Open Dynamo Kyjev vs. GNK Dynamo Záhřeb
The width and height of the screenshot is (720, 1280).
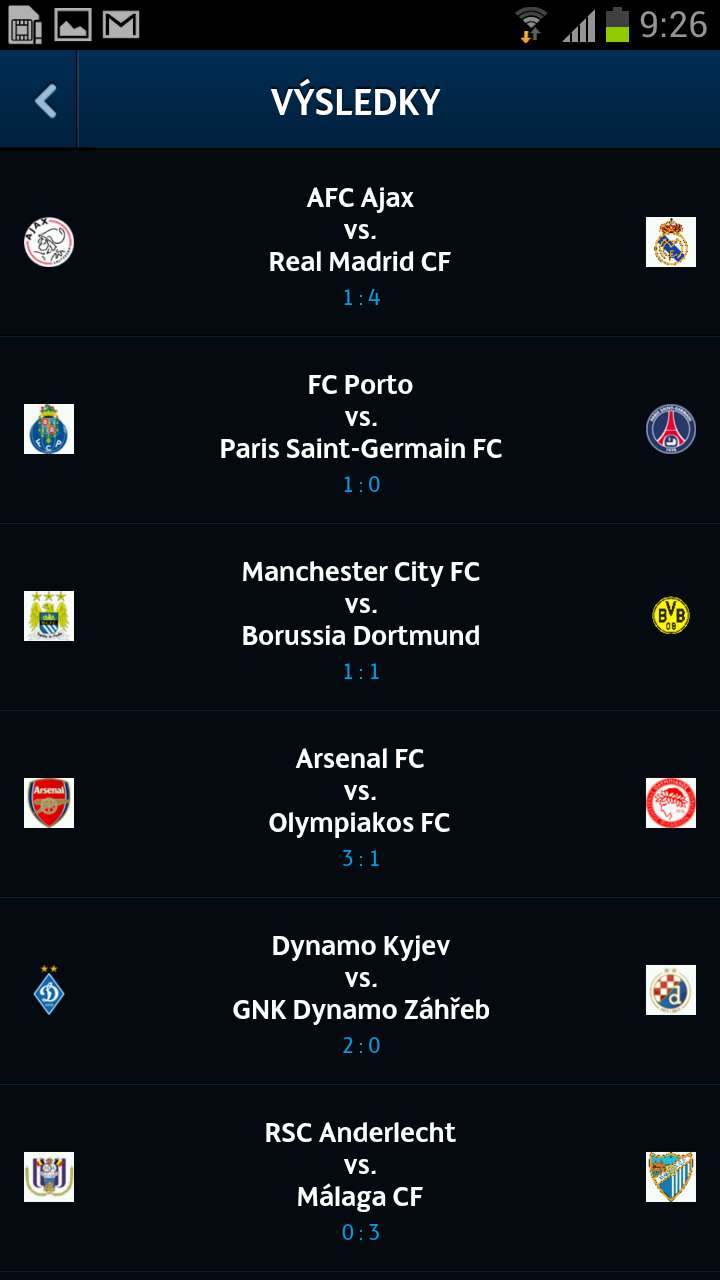(x=360, y=991)
